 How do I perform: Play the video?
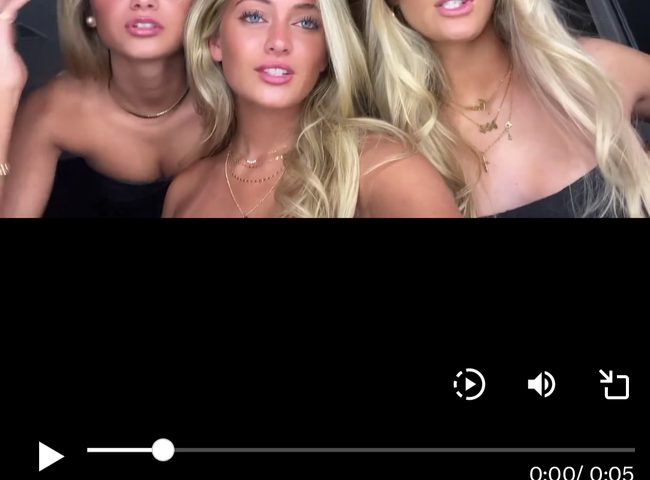coord(51,456)
